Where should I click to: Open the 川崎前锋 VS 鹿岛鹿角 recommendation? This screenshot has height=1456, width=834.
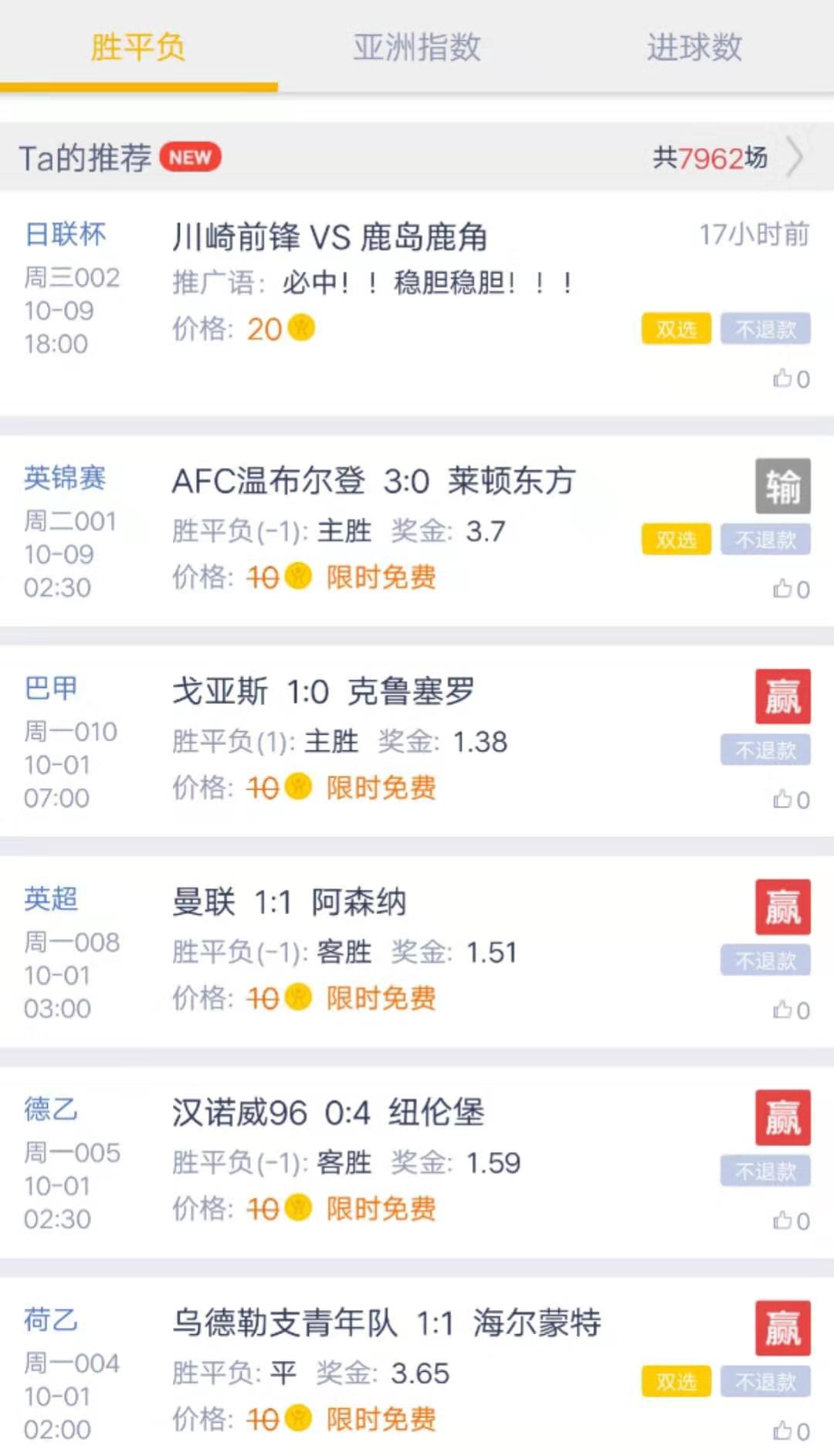pos(330,237)
